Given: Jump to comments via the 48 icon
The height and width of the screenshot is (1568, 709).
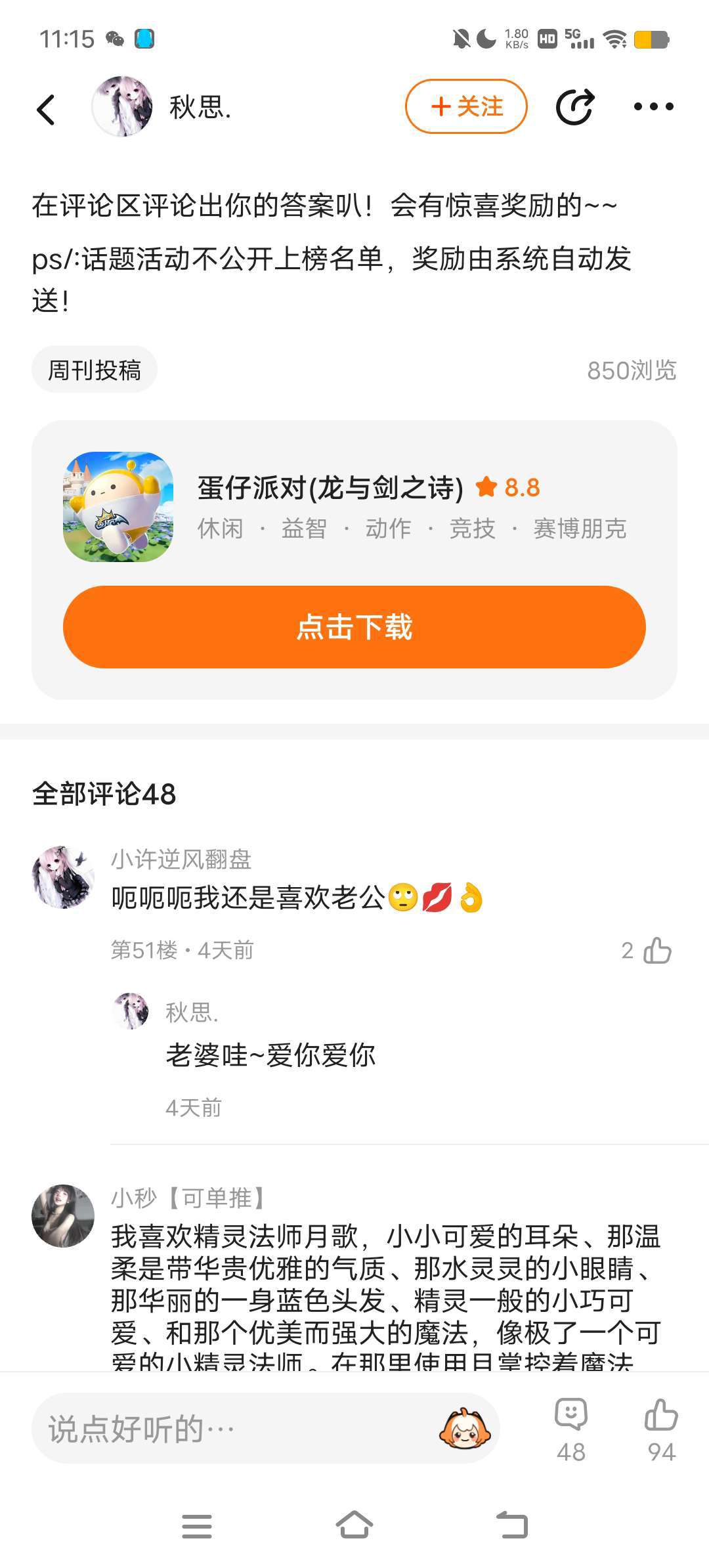Looking at the screenshot, I should [570, 1427].
